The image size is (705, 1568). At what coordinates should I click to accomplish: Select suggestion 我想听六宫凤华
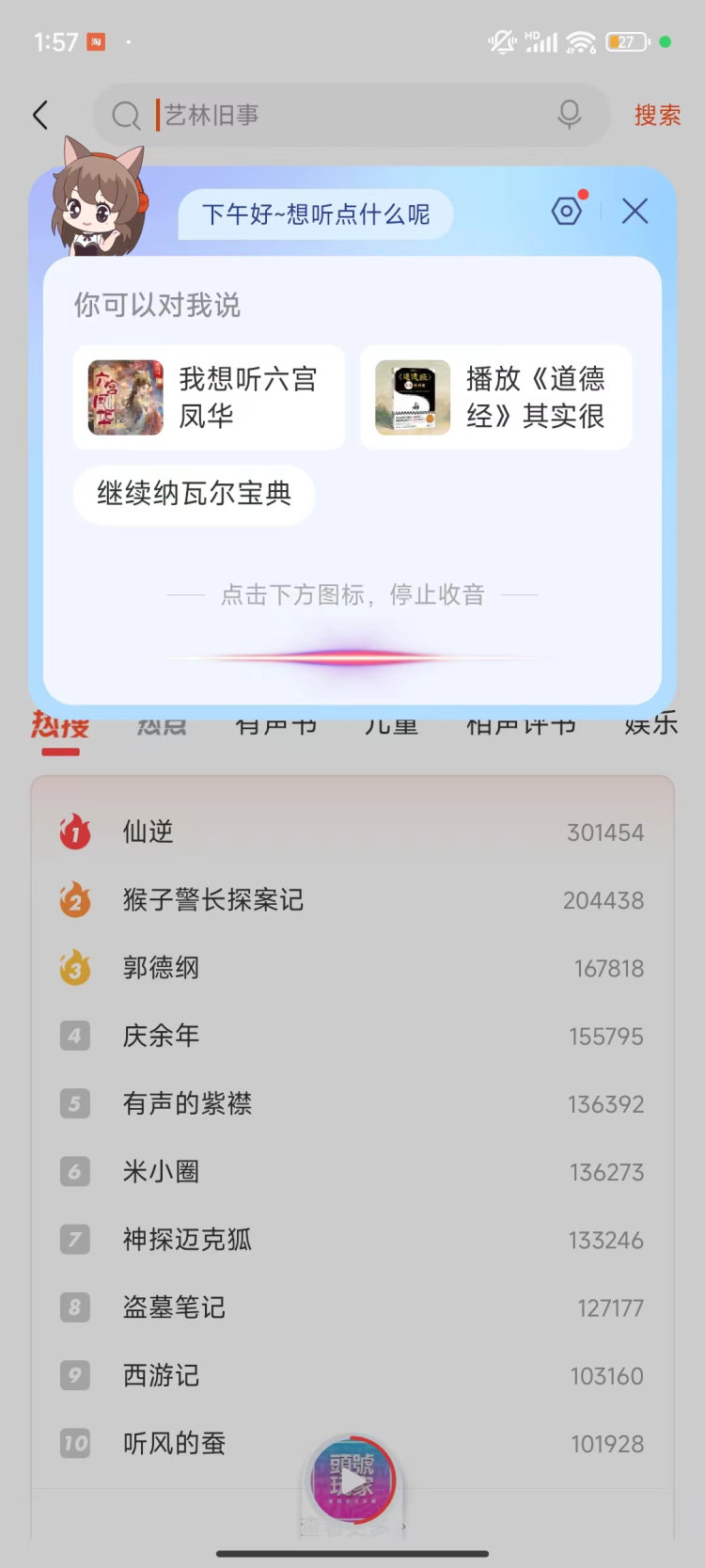coord(209,397)
